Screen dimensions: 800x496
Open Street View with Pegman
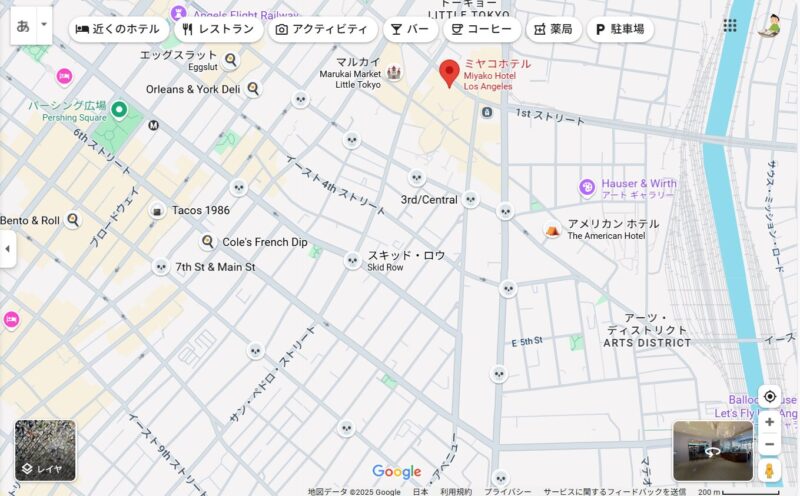pyautogui.click(x=769, y=470)
